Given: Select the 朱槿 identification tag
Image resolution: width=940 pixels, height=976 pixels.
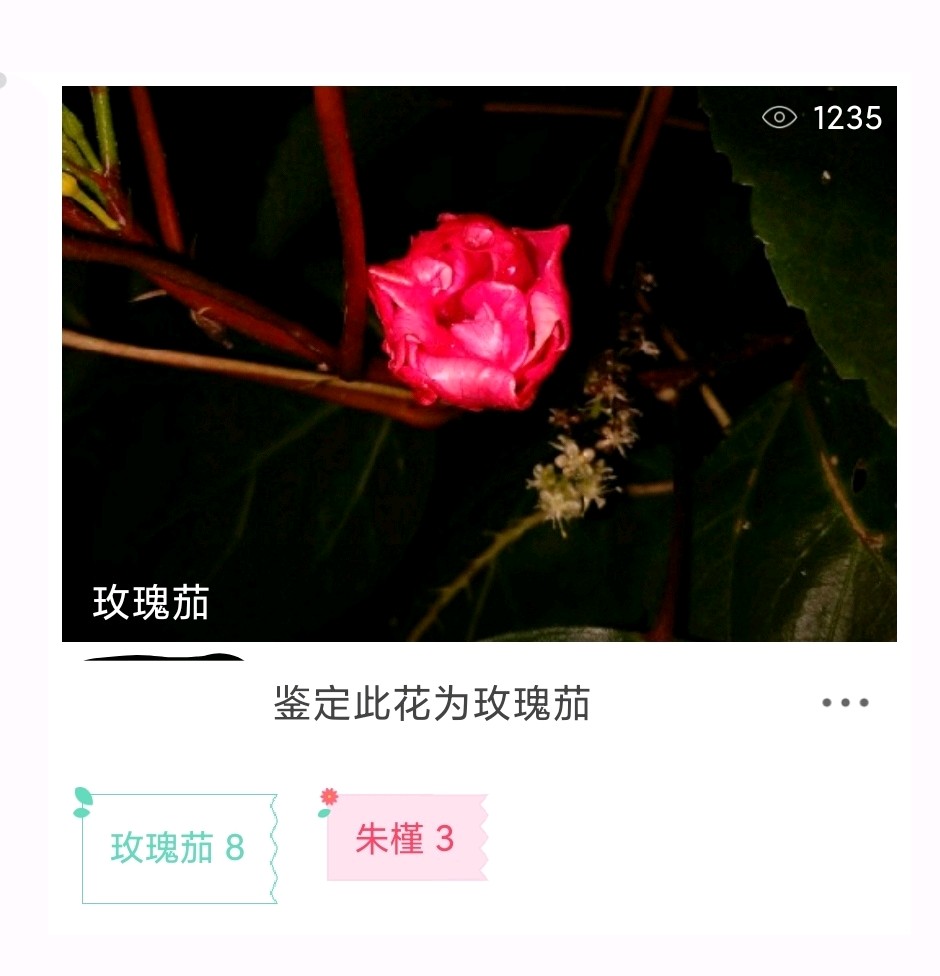Looking at the screenshot, I should [x=405, y=838].
